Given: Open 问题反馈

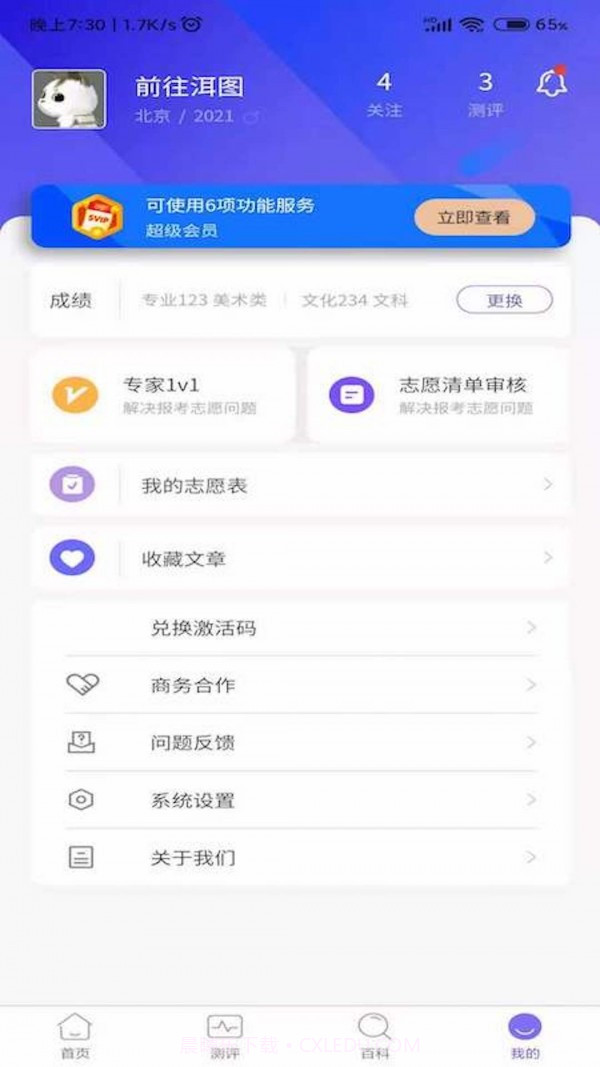Looking at the screenshot, I should click(300, 743).
